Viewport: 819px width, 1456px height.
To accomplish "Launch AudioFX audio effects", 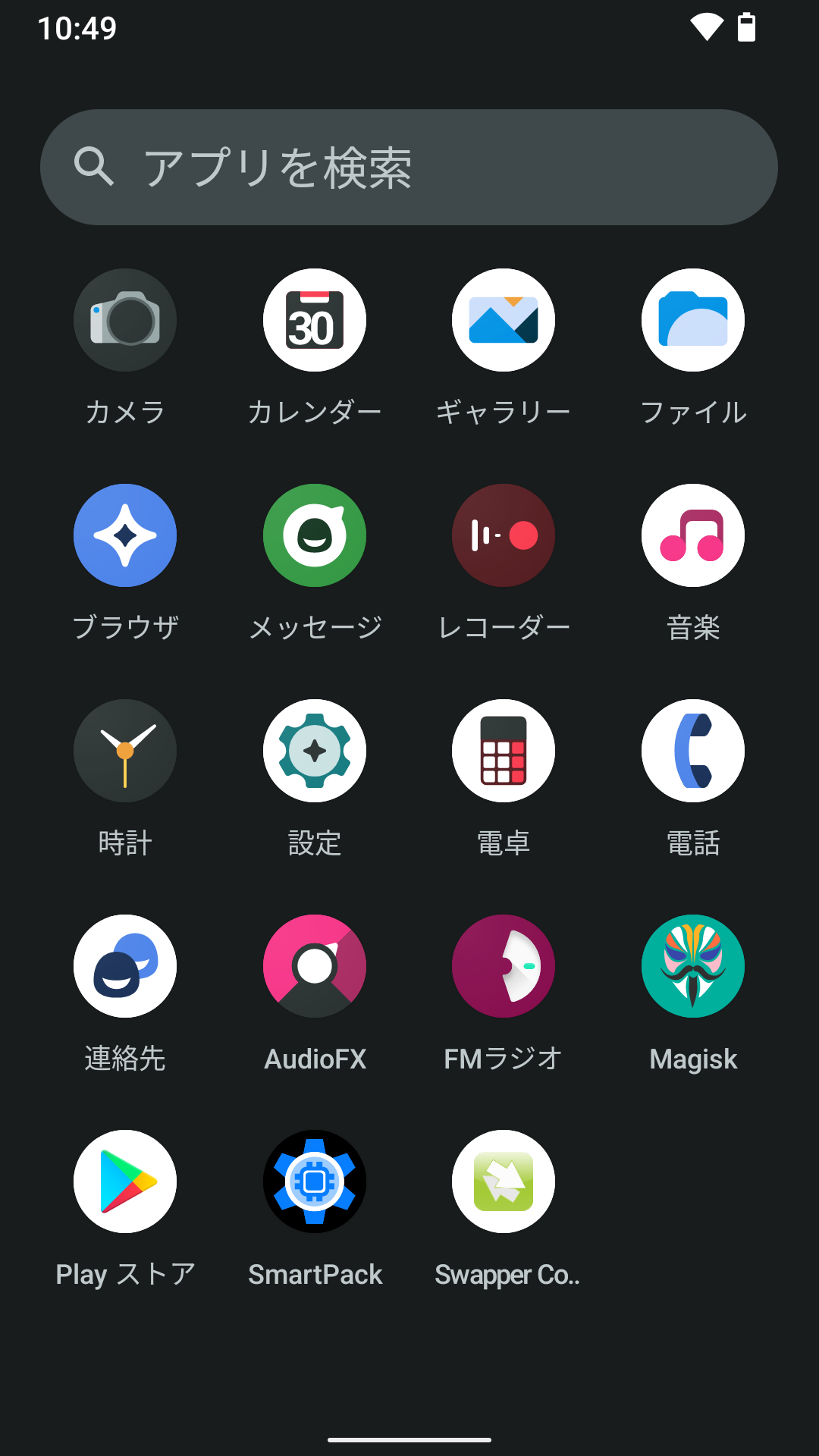I will tap(314, 966).
